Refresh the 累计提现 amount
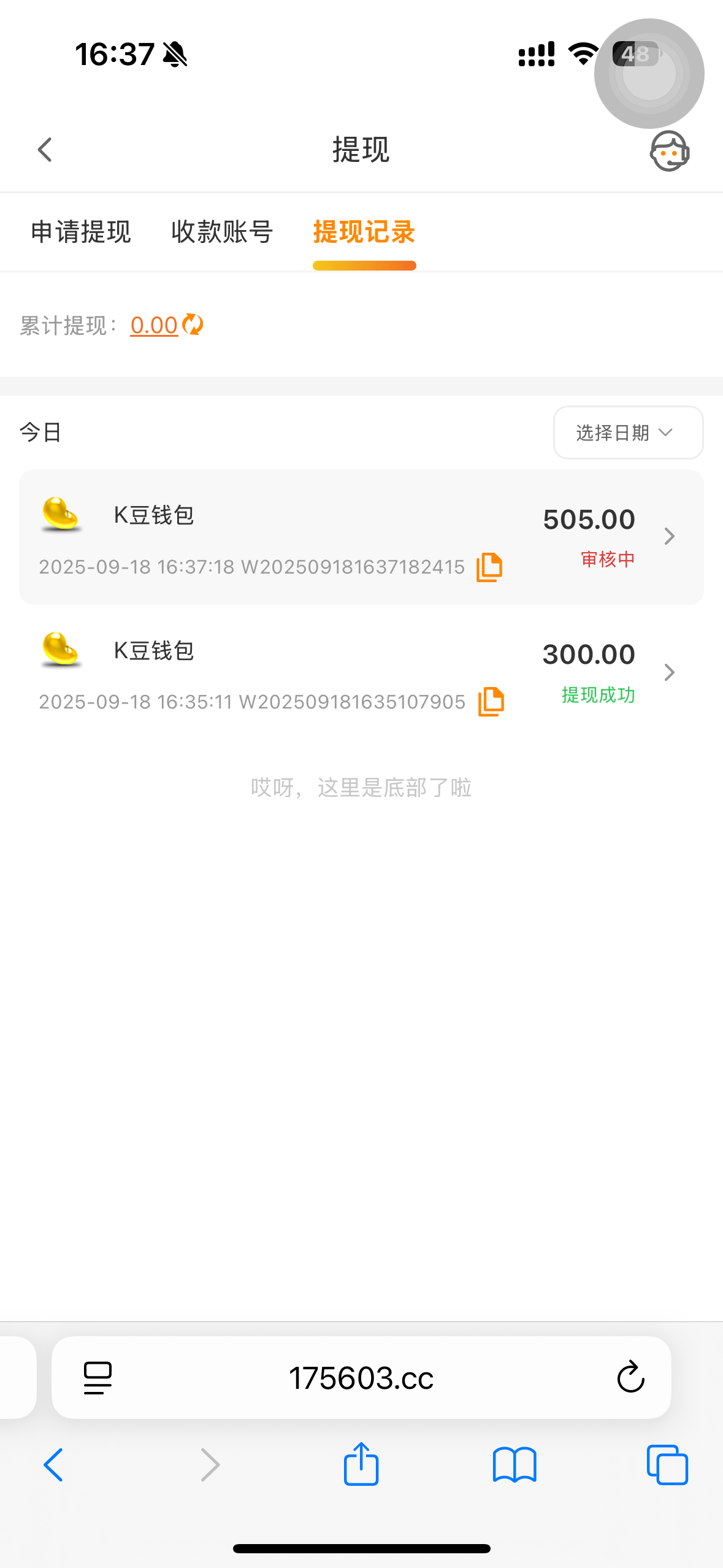 pyautogui.click(x=193, y=325)
